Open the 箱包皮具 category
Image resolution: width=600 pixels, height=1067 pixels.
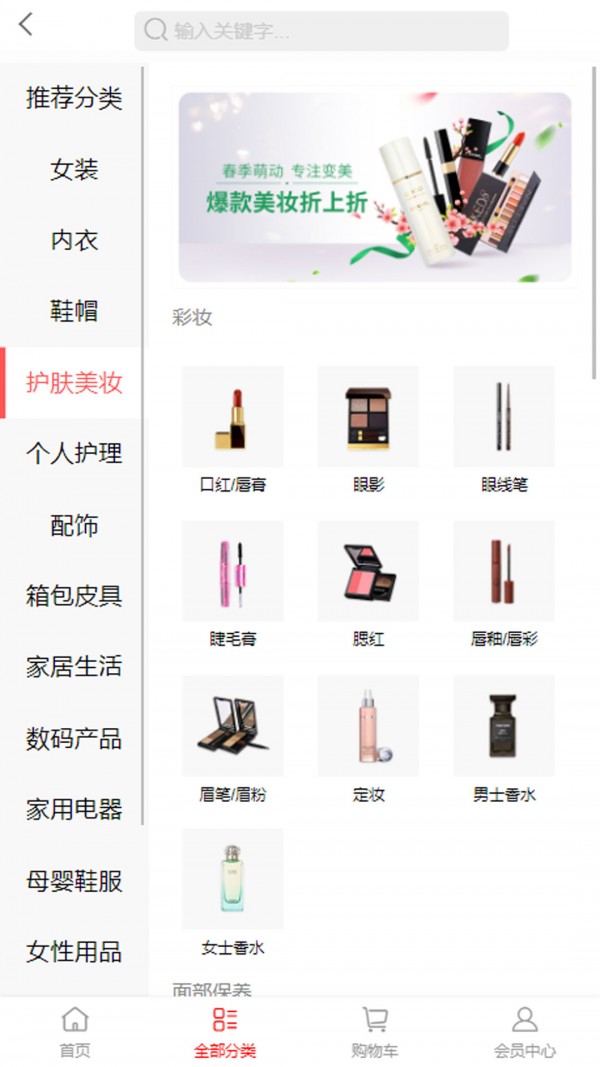74,596
